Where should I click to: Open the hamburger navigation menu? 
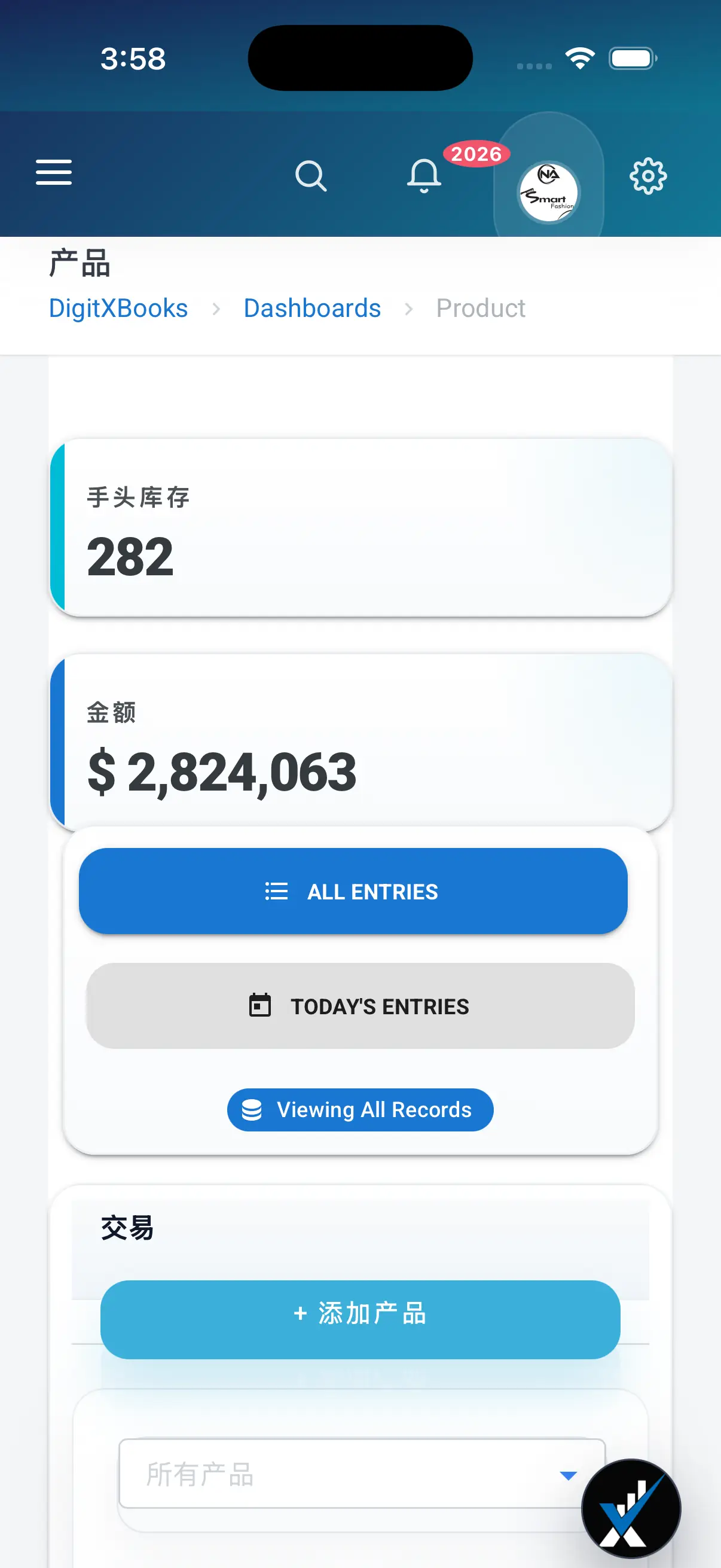click(54, 174)
